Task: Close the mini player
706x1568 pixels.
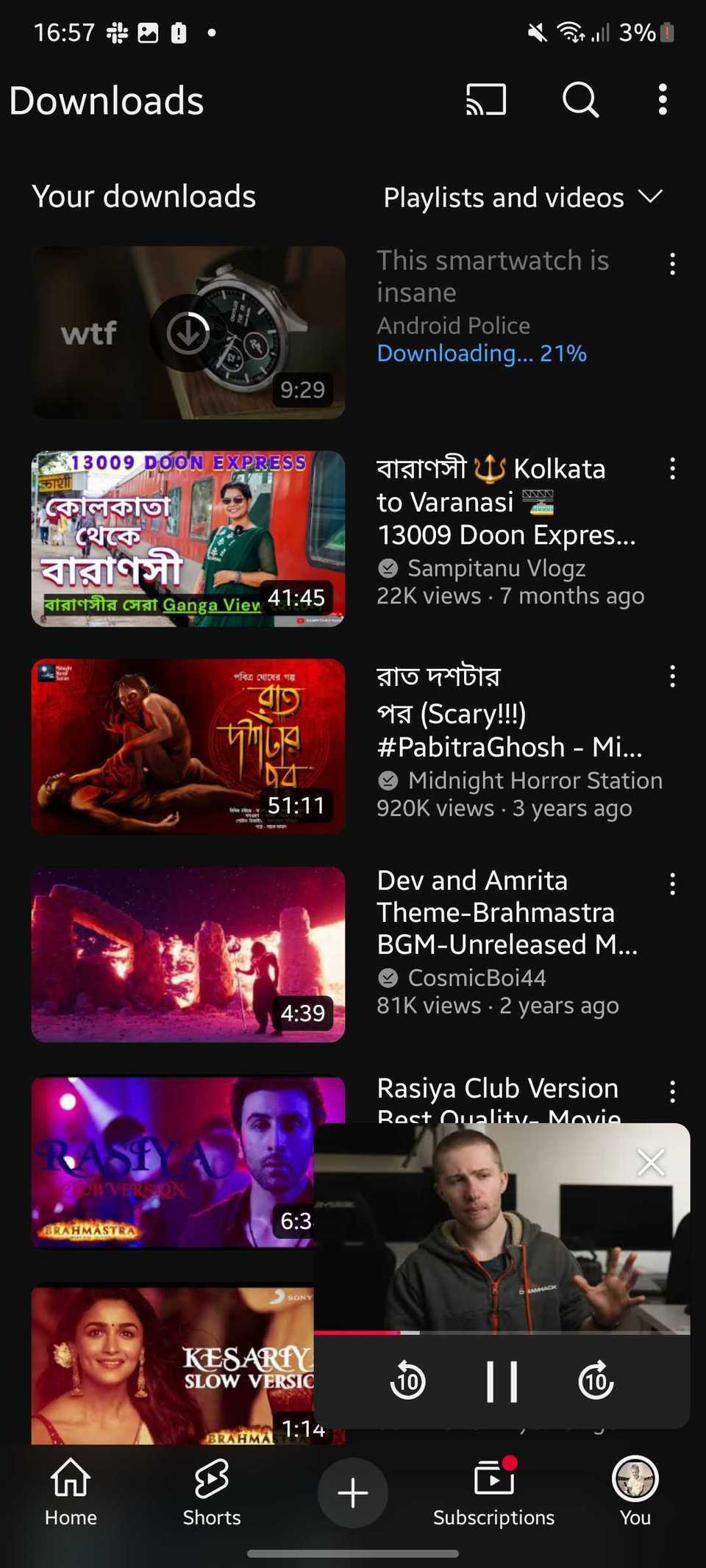Action: click(651, 1163)
